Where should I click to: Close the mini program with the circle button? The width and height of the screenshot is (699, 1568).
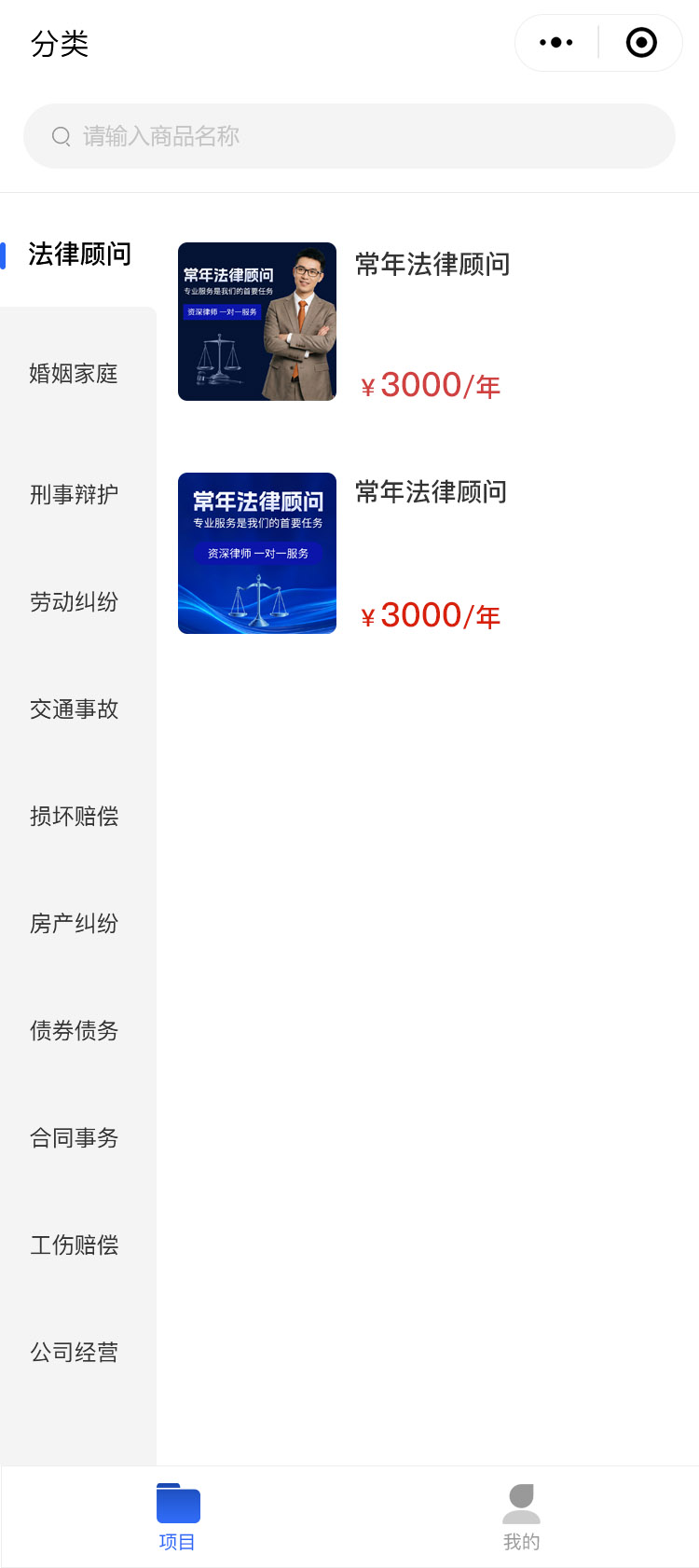641,43
